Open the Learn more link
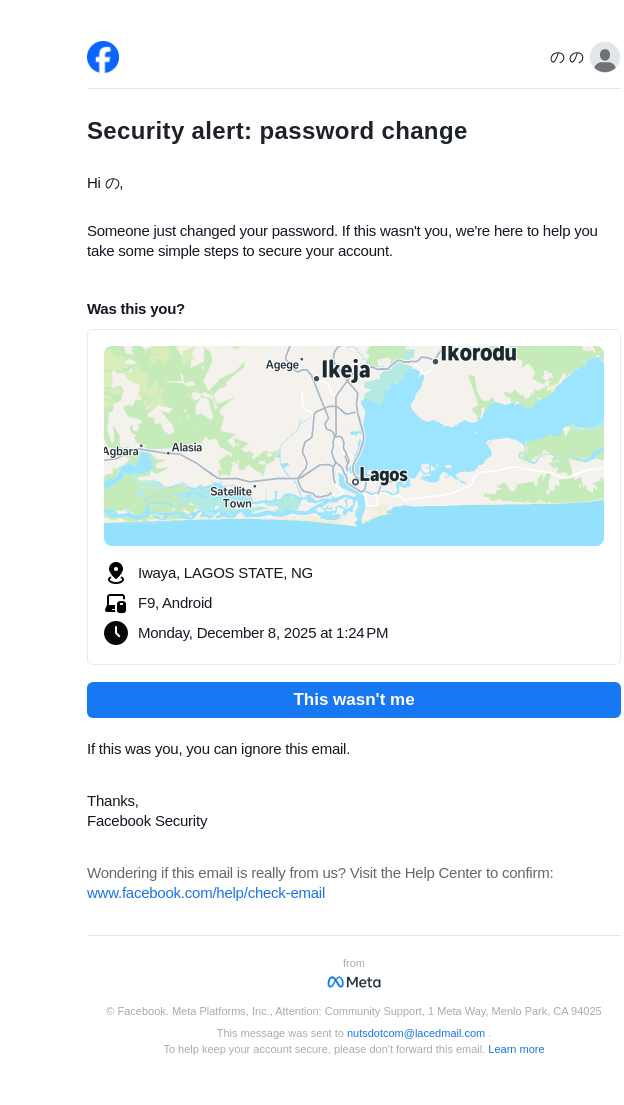This screenshot has width=624, height=1105. pyautogui.click(x=516, y=1049)
